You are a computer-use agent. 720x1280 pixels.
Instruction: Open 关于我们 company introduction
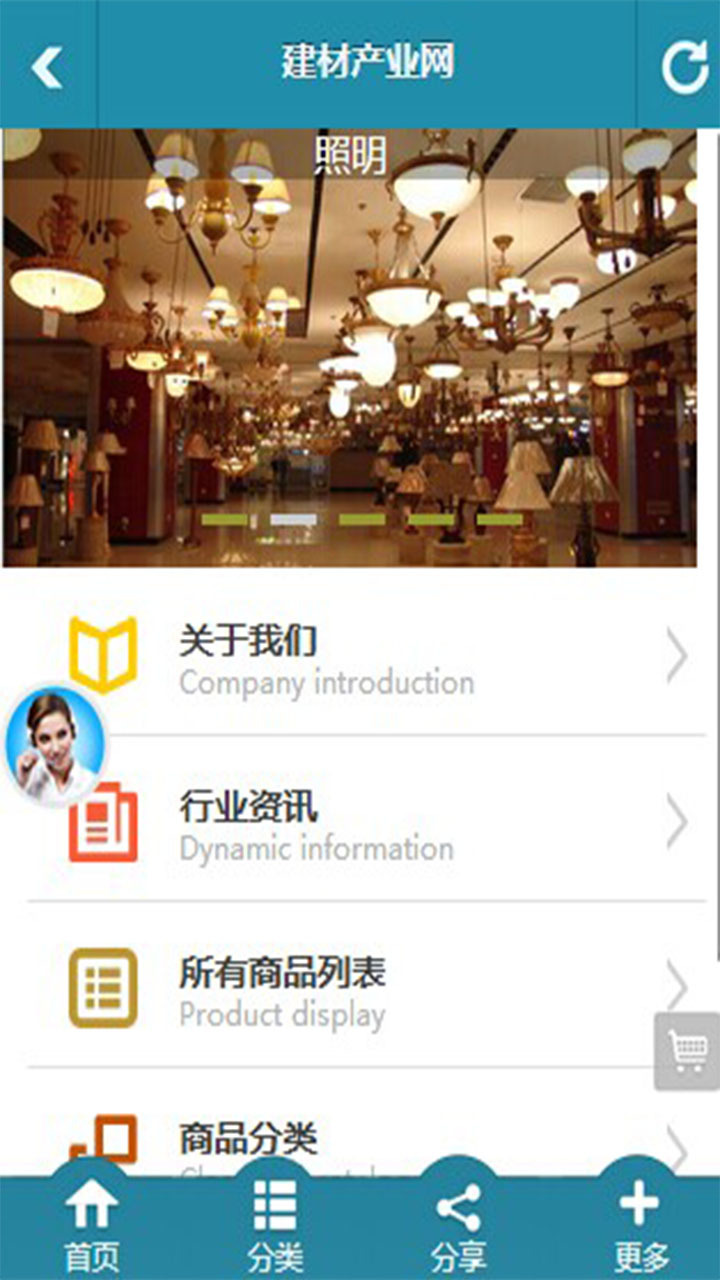[x=366, y=659]
